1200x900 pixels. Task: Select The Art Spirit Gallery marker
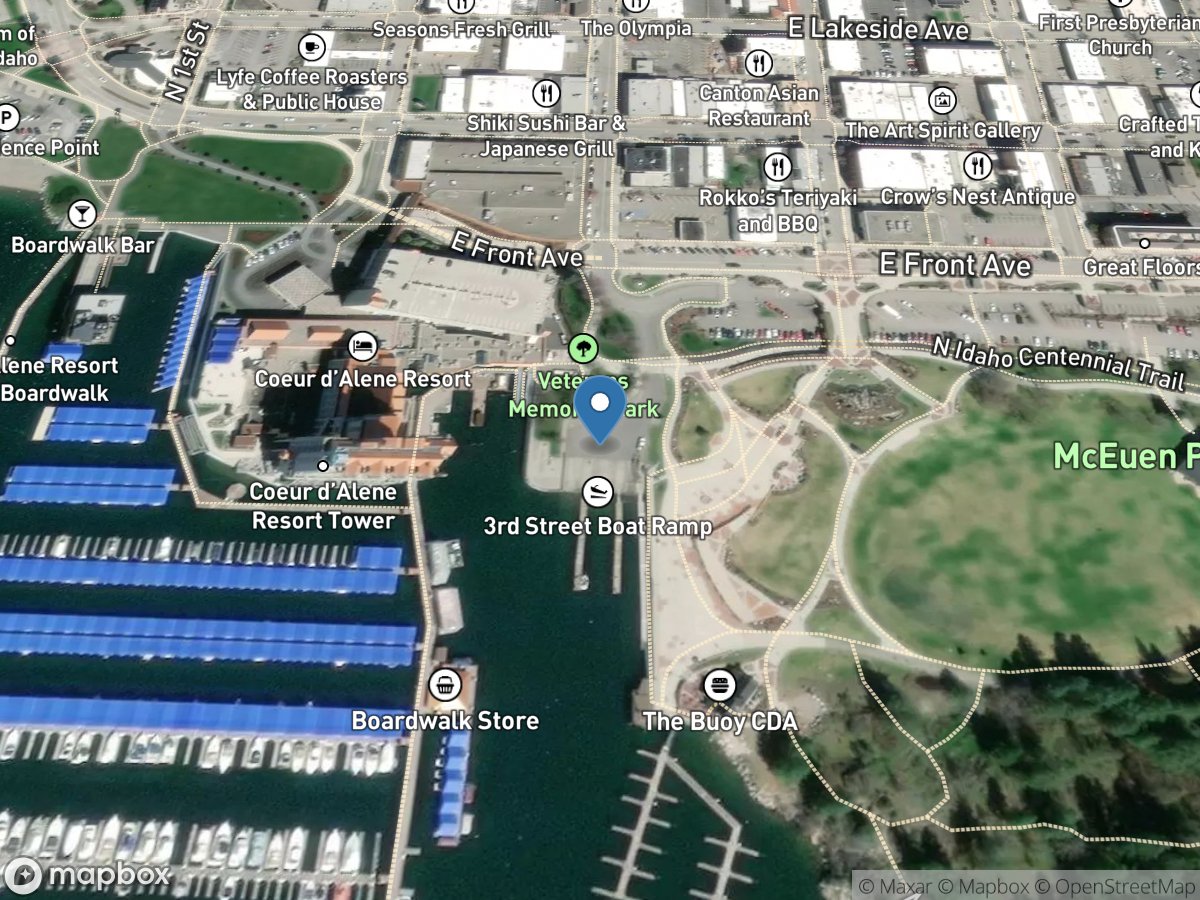(942, 100)
